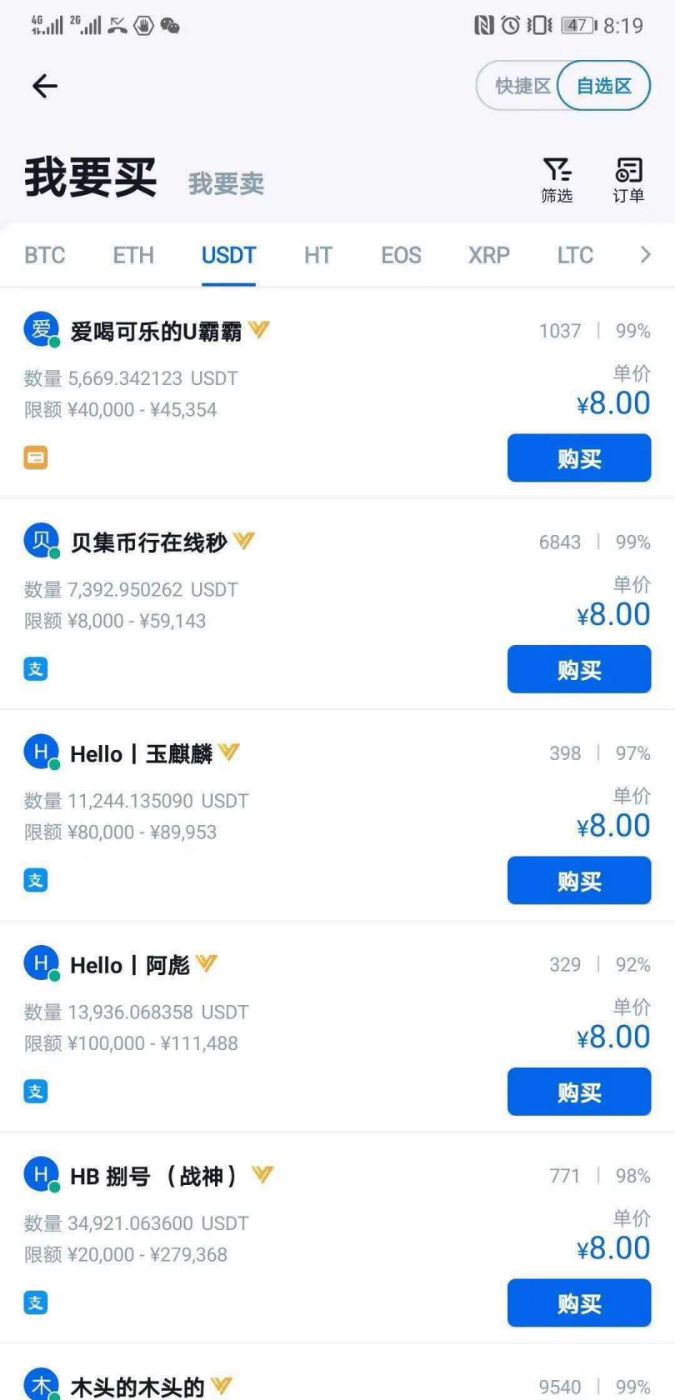Switch to the 我要卖 tab
The width and height of the screenshot is (675, 1400).
(x=226, y=183)
